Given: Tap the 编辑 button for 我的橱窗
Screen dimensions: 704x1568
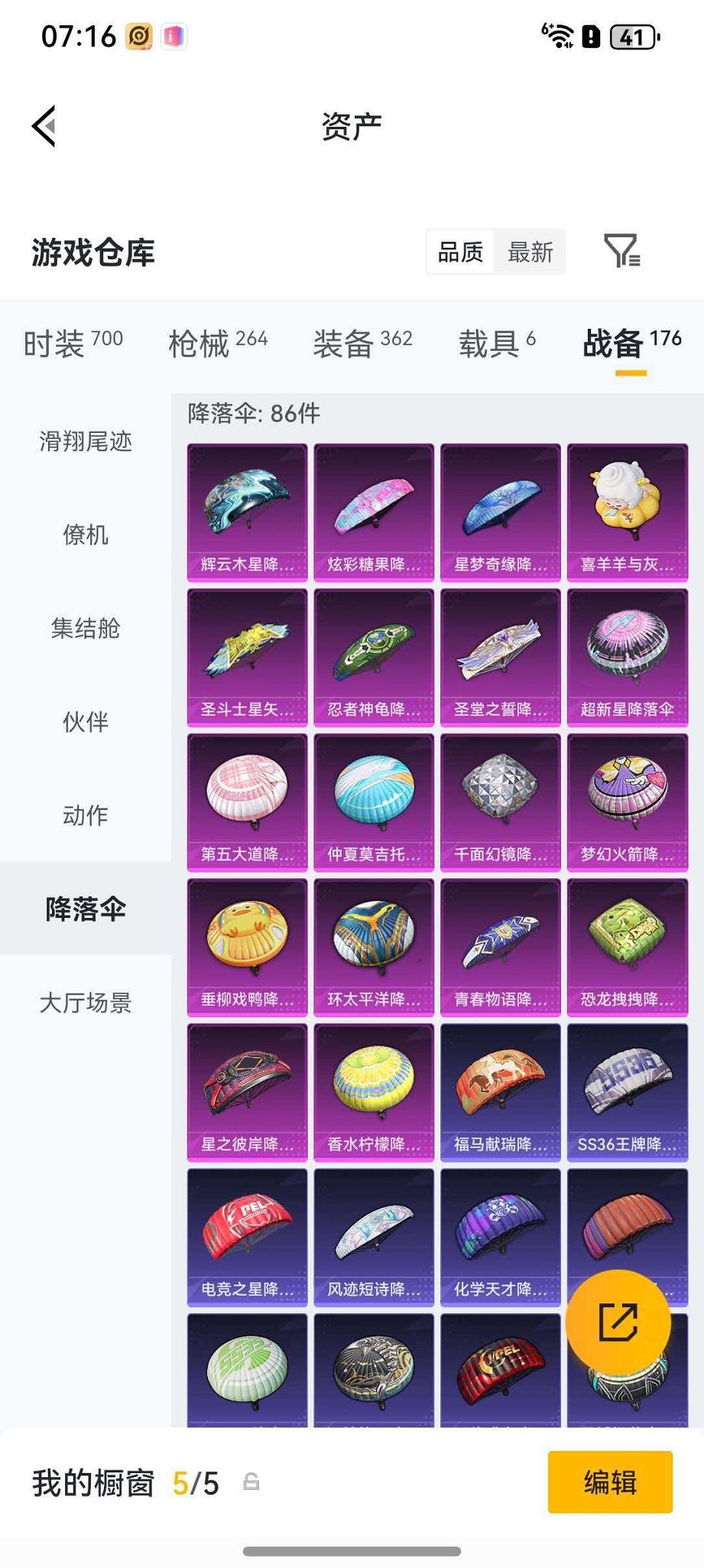Looking at the screenshot, I should (610, 1482).
